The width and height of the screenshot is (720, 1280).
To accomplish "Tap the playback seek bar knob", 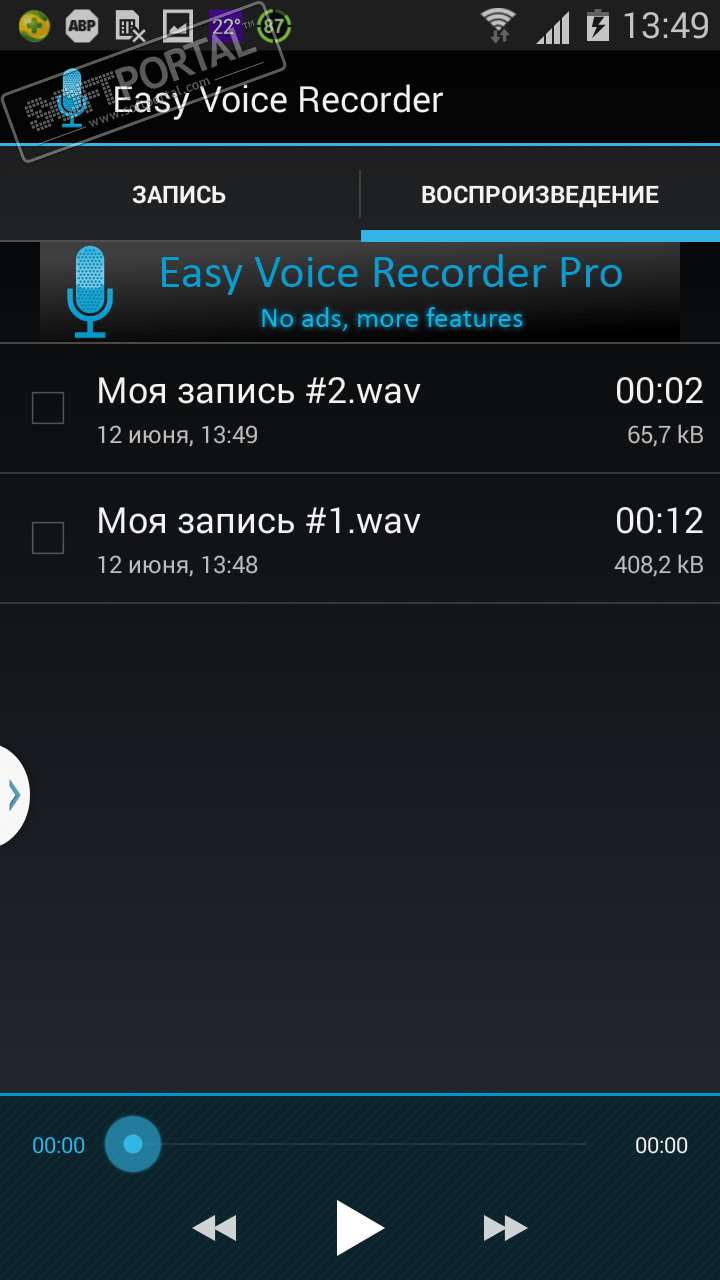I will click(x=133, y=1144).
